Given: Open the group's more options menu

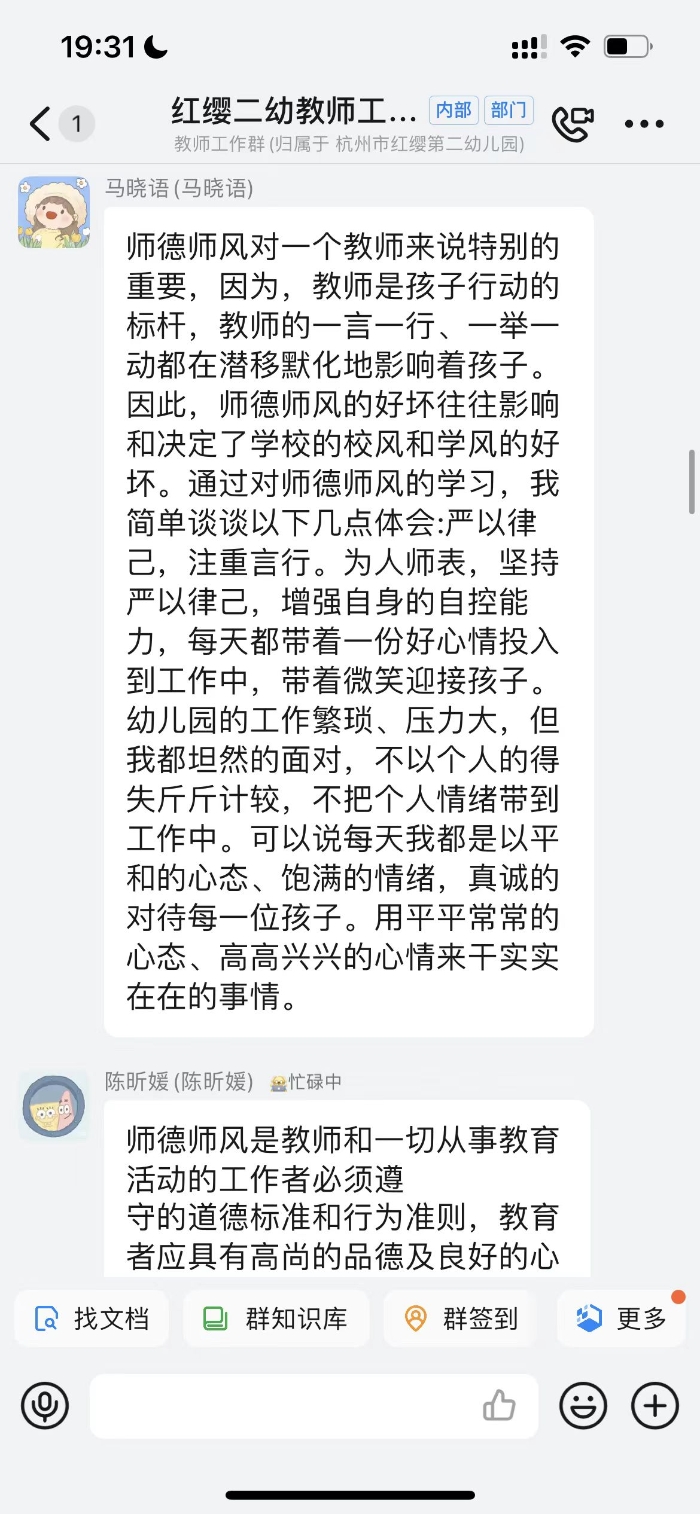Looking at the screenshot, I should [x=644, y=124].
